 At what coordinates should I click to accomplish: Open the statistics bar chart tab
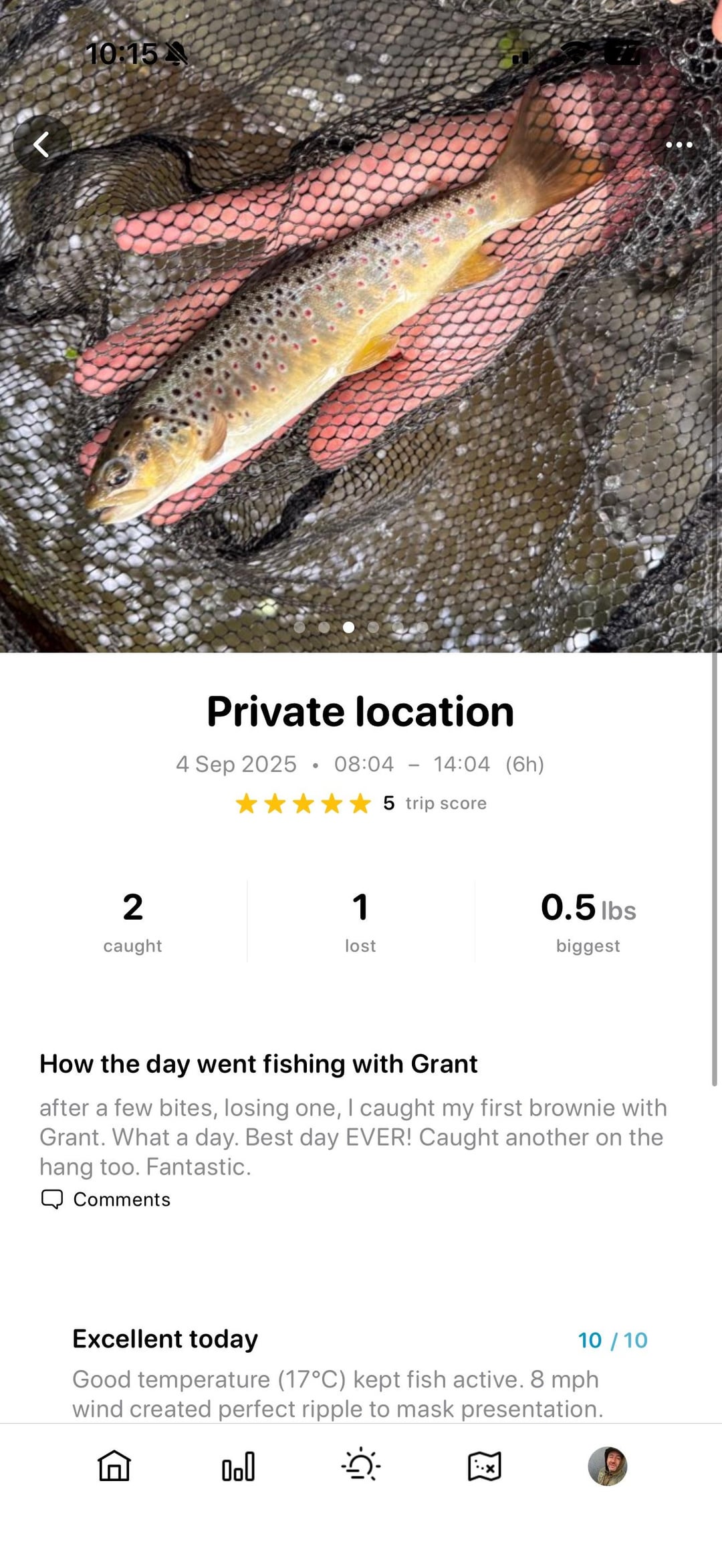[238, 1466]
